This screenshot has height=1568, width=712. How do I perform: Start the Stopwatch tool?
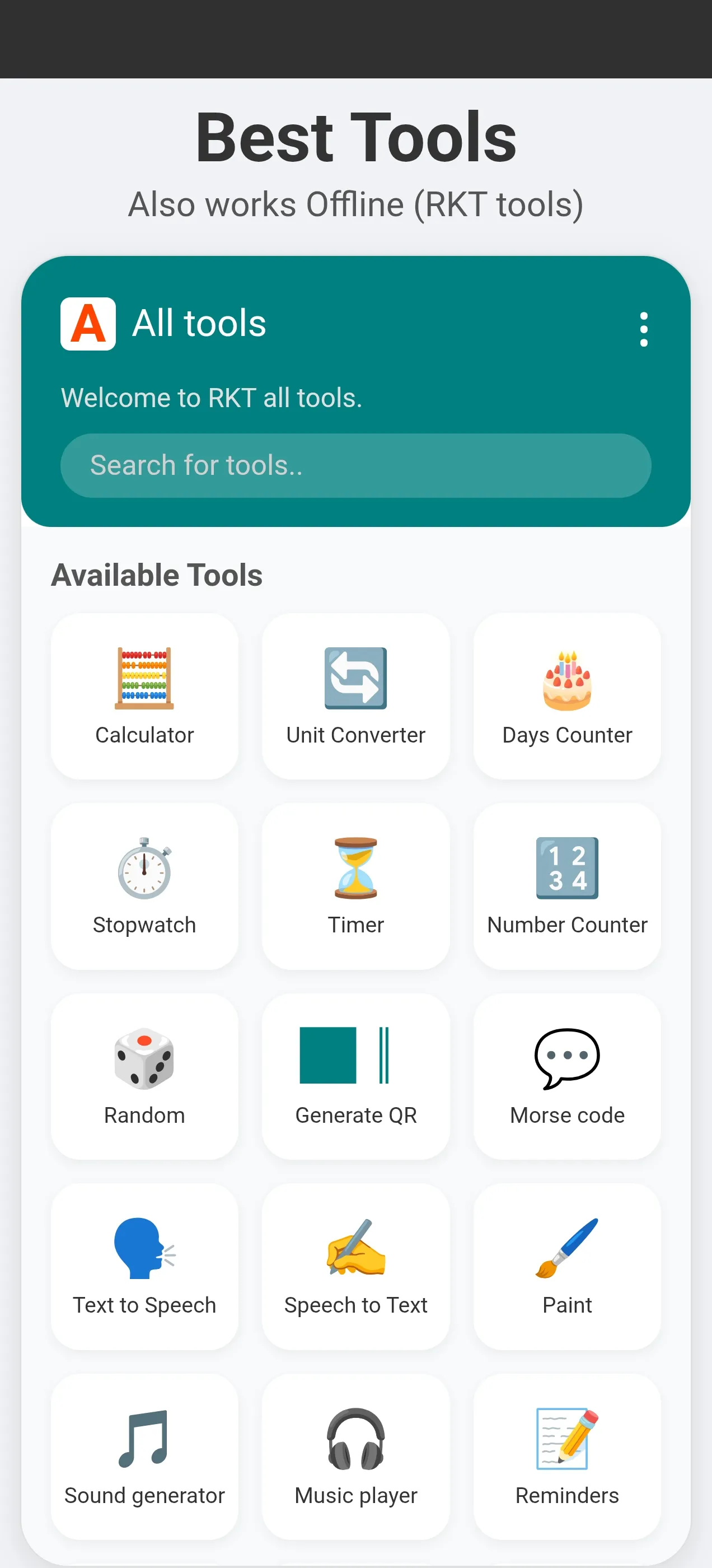(144, 886)
